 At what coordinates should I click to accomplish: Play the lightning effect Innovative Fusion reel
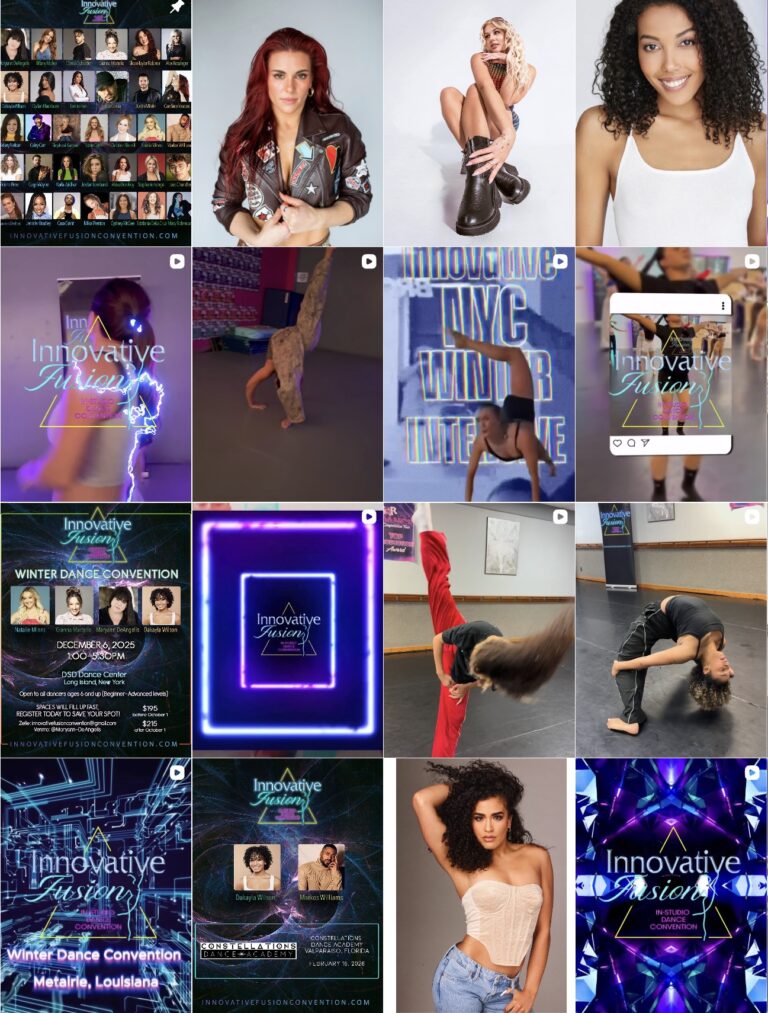click(x=95, y=374)
